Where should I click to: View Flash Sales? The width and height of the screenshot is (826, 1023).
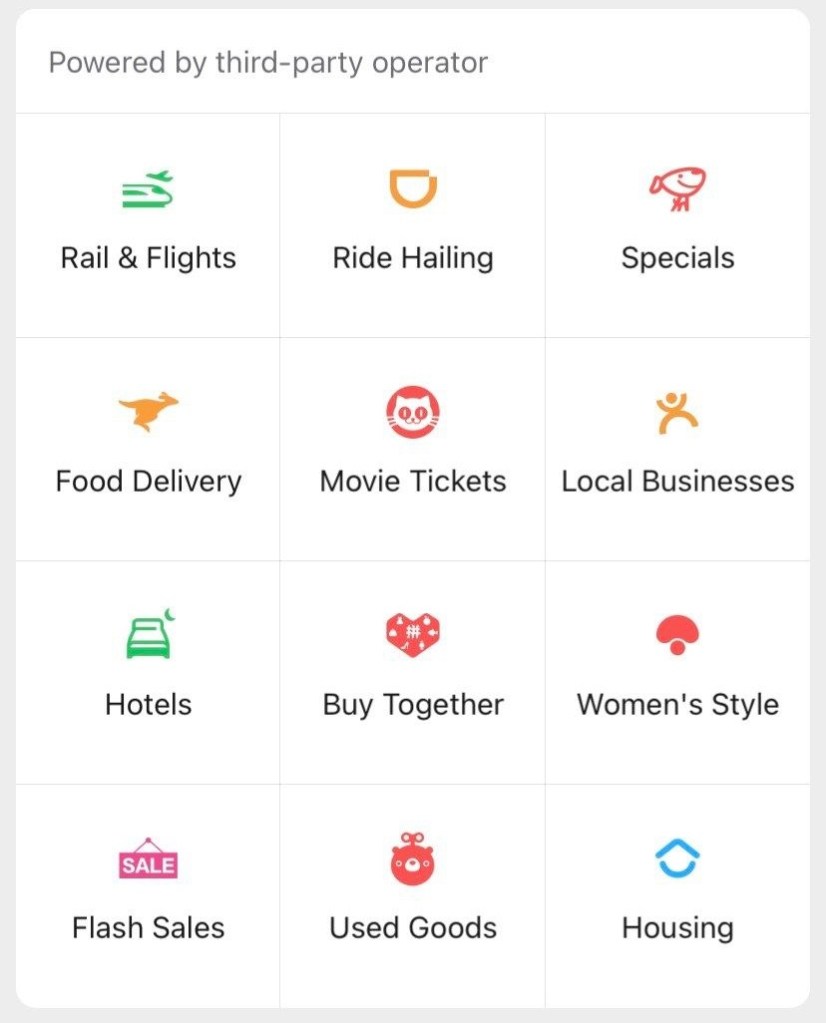148,894
